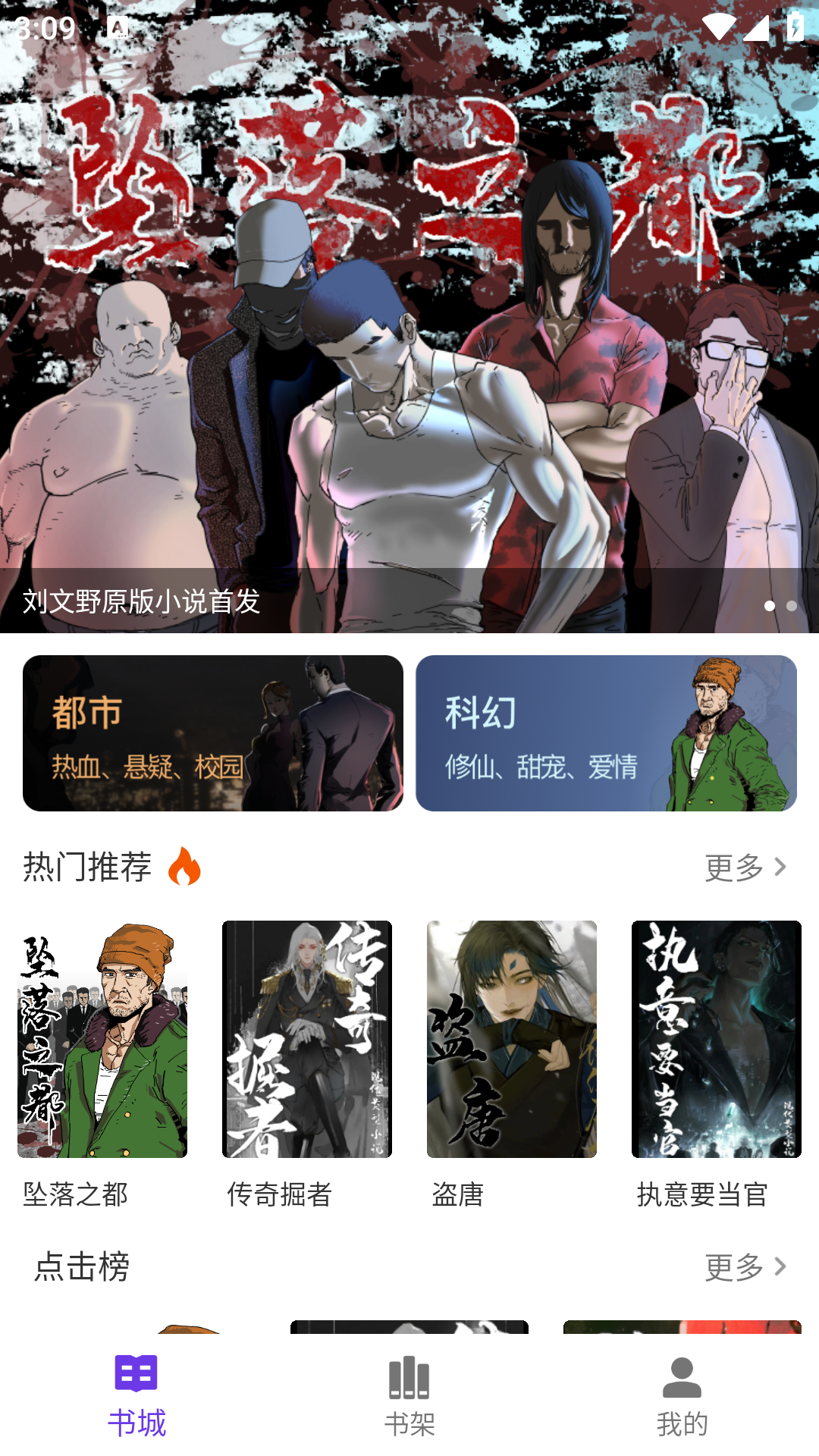Switch to the 书架 tab
Viewport: 819px width, 1456px height.
click(x=409, y=1396)
